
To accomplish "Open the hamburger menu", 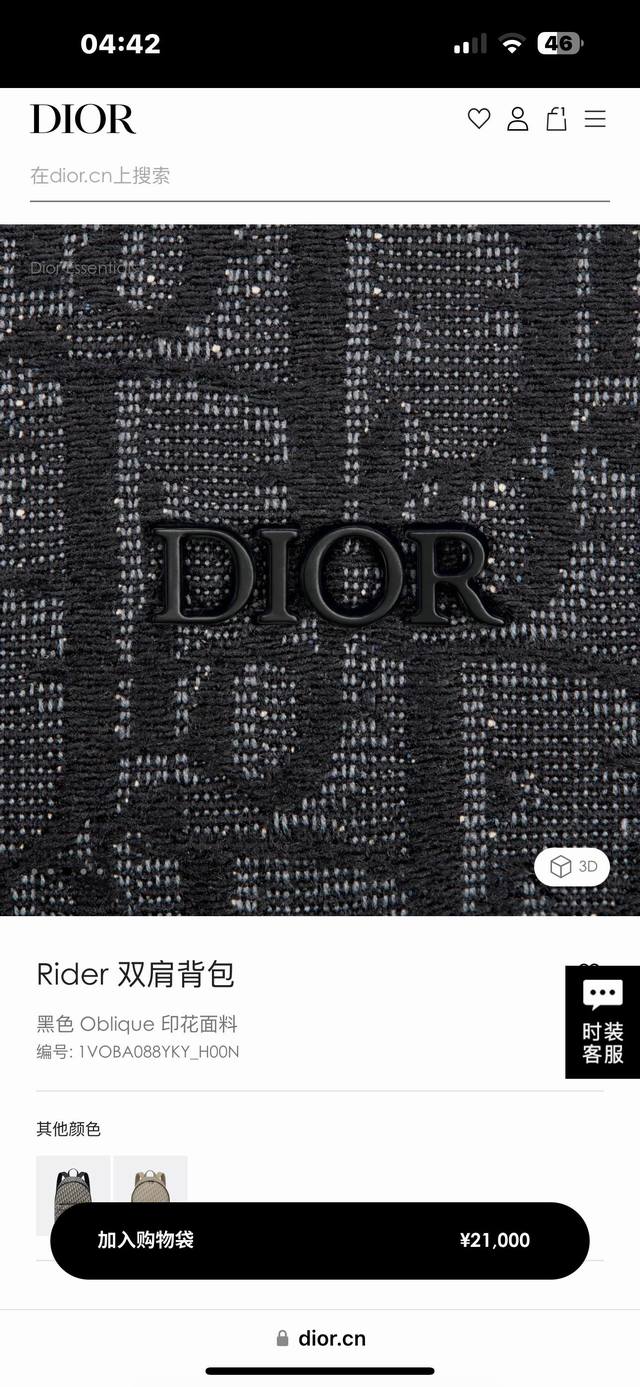I will coord(595,119).
